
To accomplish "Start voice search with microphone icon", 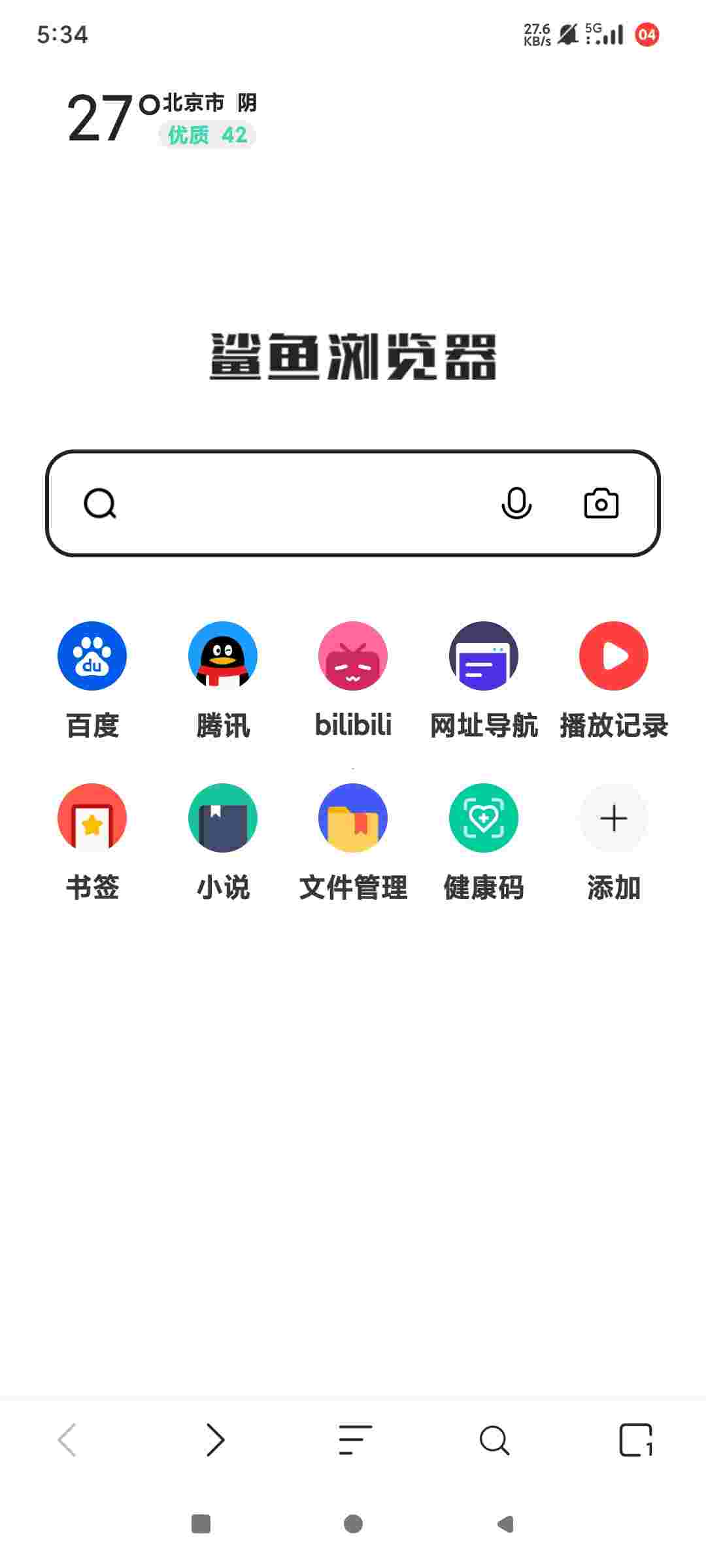I will pyautogui.click(x=516, y=503).
